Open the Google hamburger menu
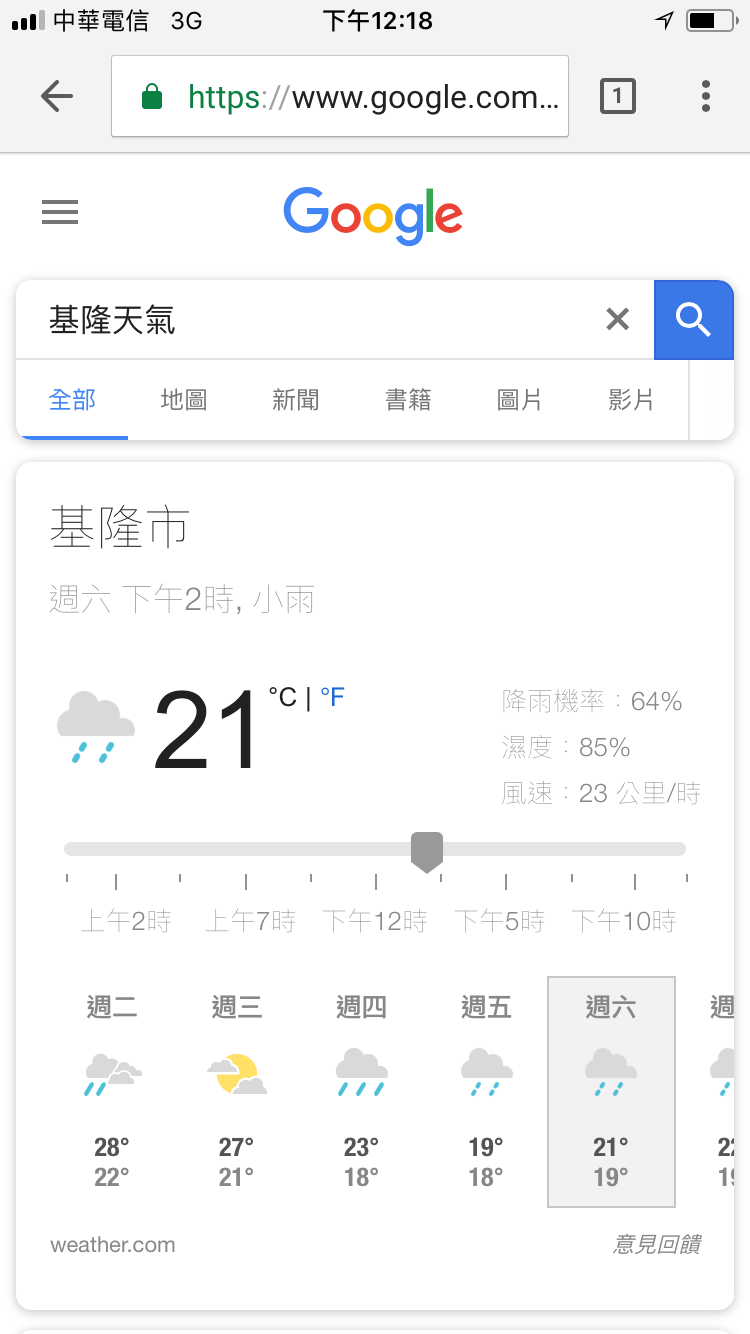Image resolution: width=750 pixels, height=1334 pixels. [x=60, y=212]
